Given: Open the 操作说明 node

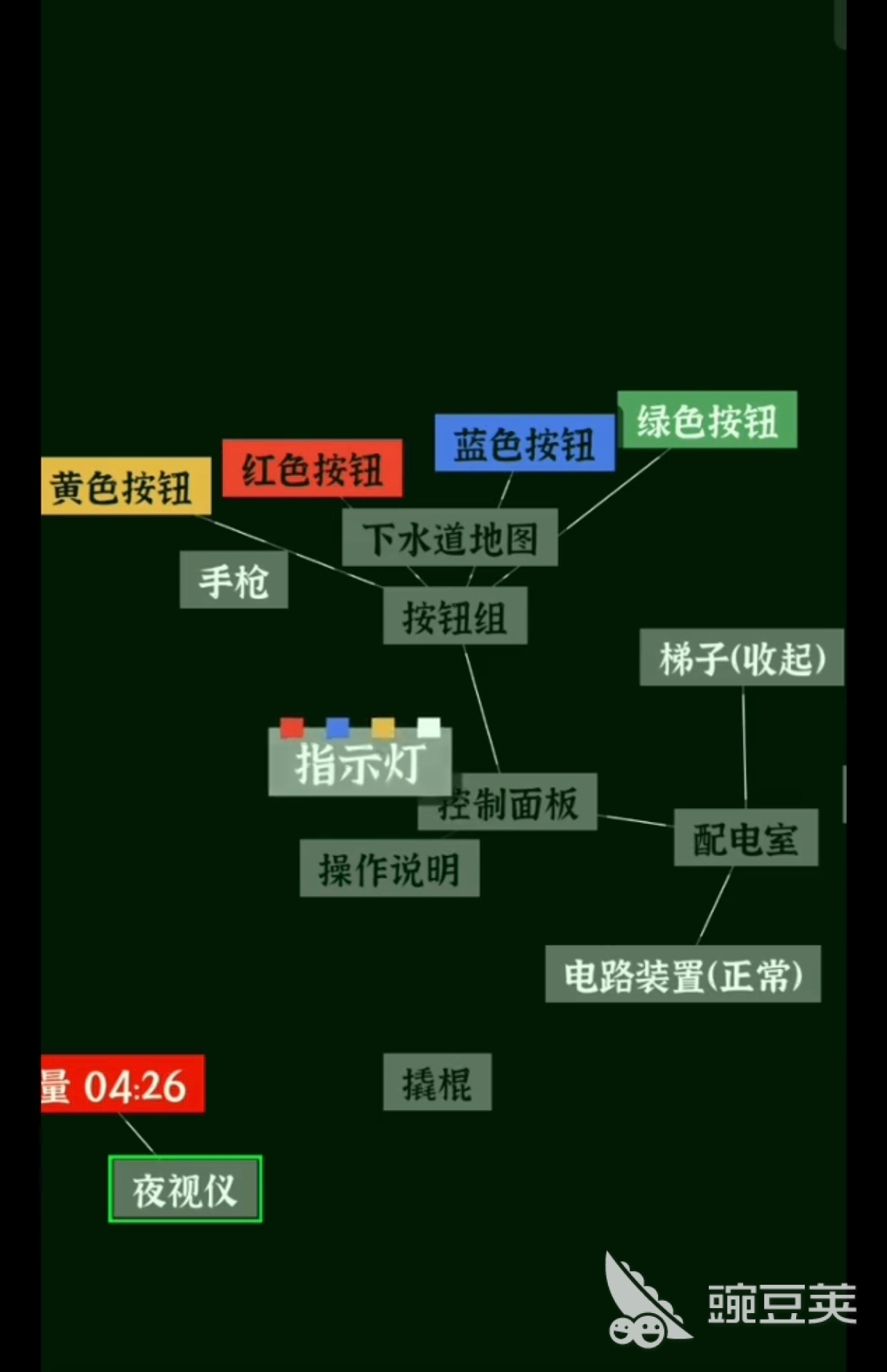Looking at the screenshot, I should tap(390, 868).
